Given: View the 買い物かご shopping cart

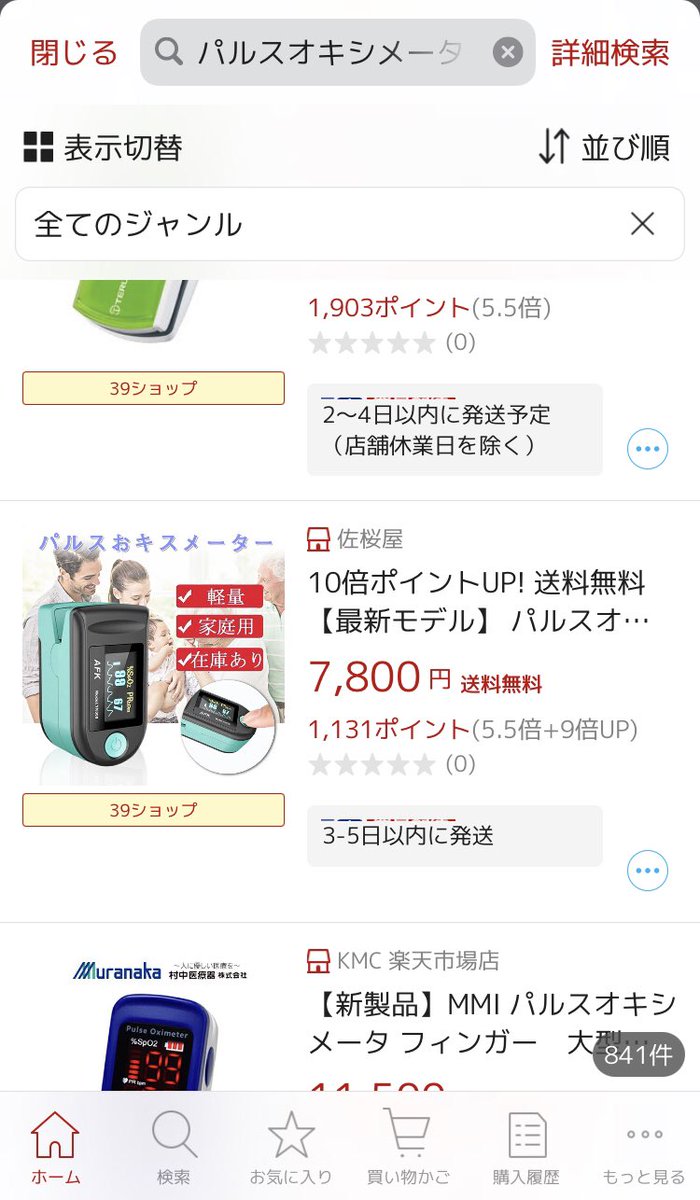Looking at the screenshot, I should (406, 1147).
